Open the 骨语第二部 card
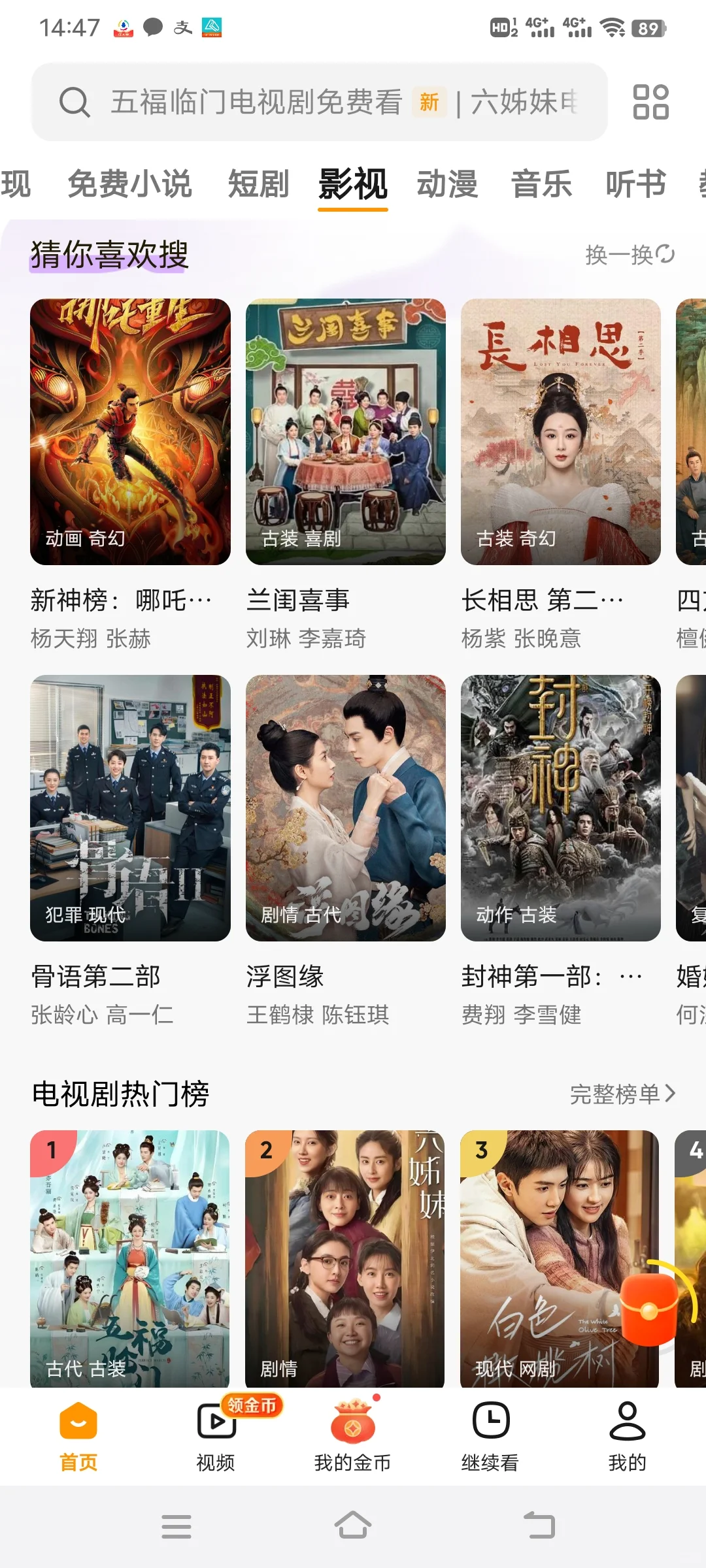The image size is (706, 1568). (x=130, y=808)
